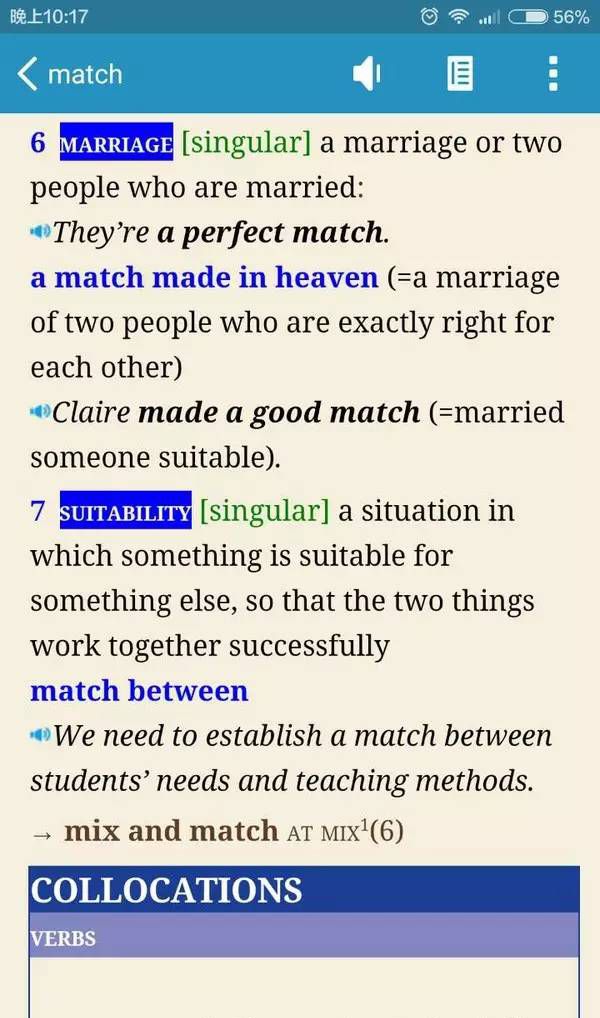Play the headword pronunciation audio
600x1018 pixels.
click(367, 74)
